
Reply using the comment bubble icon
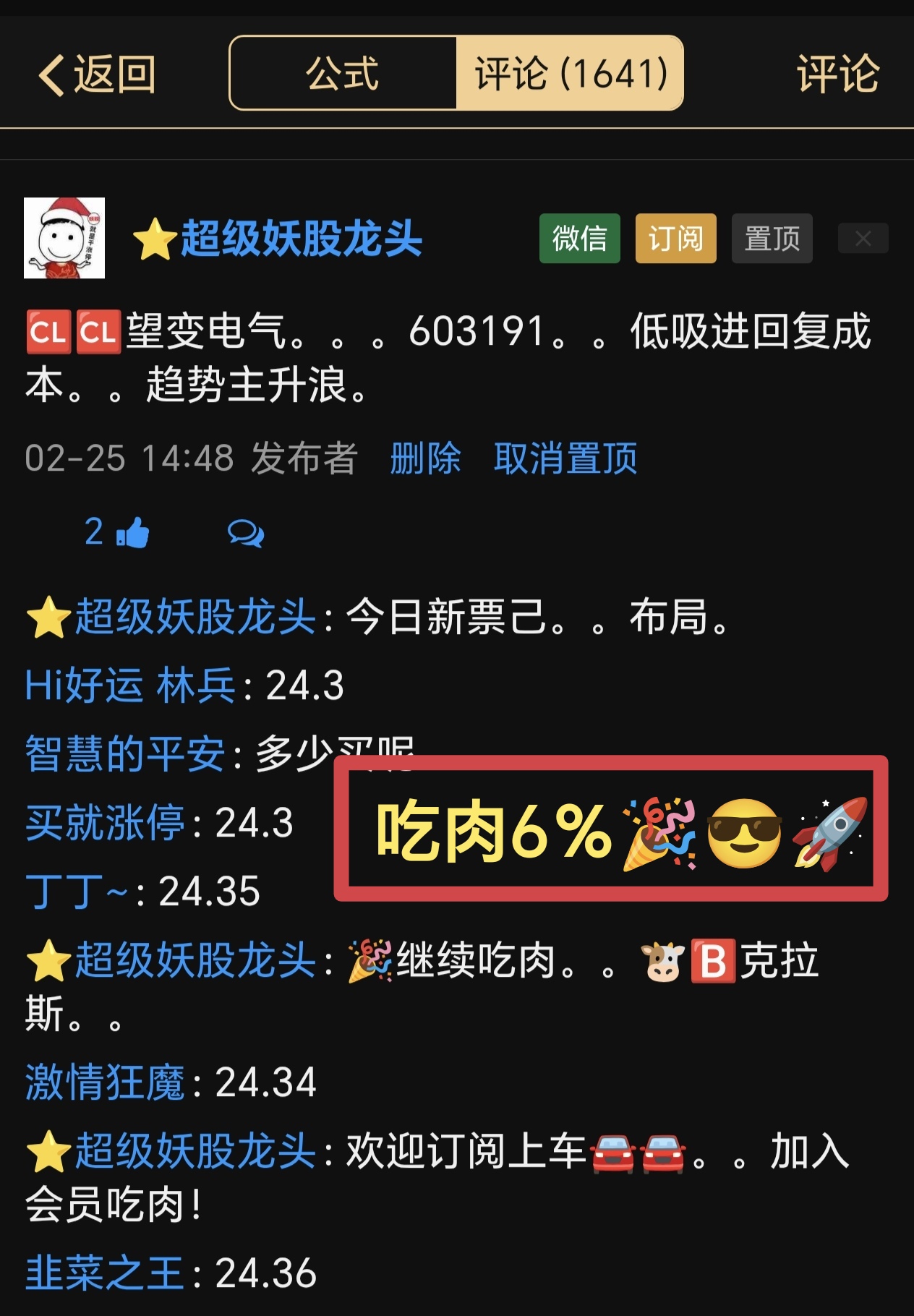(246, 534)
